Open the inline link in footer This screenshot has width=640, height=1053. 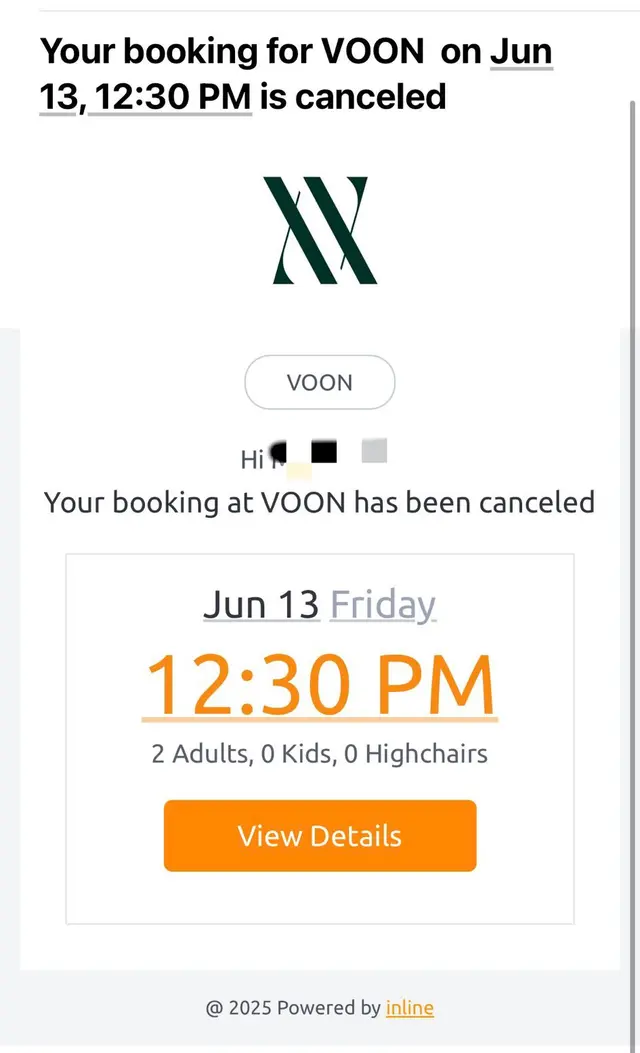(x=410, y=1008)
